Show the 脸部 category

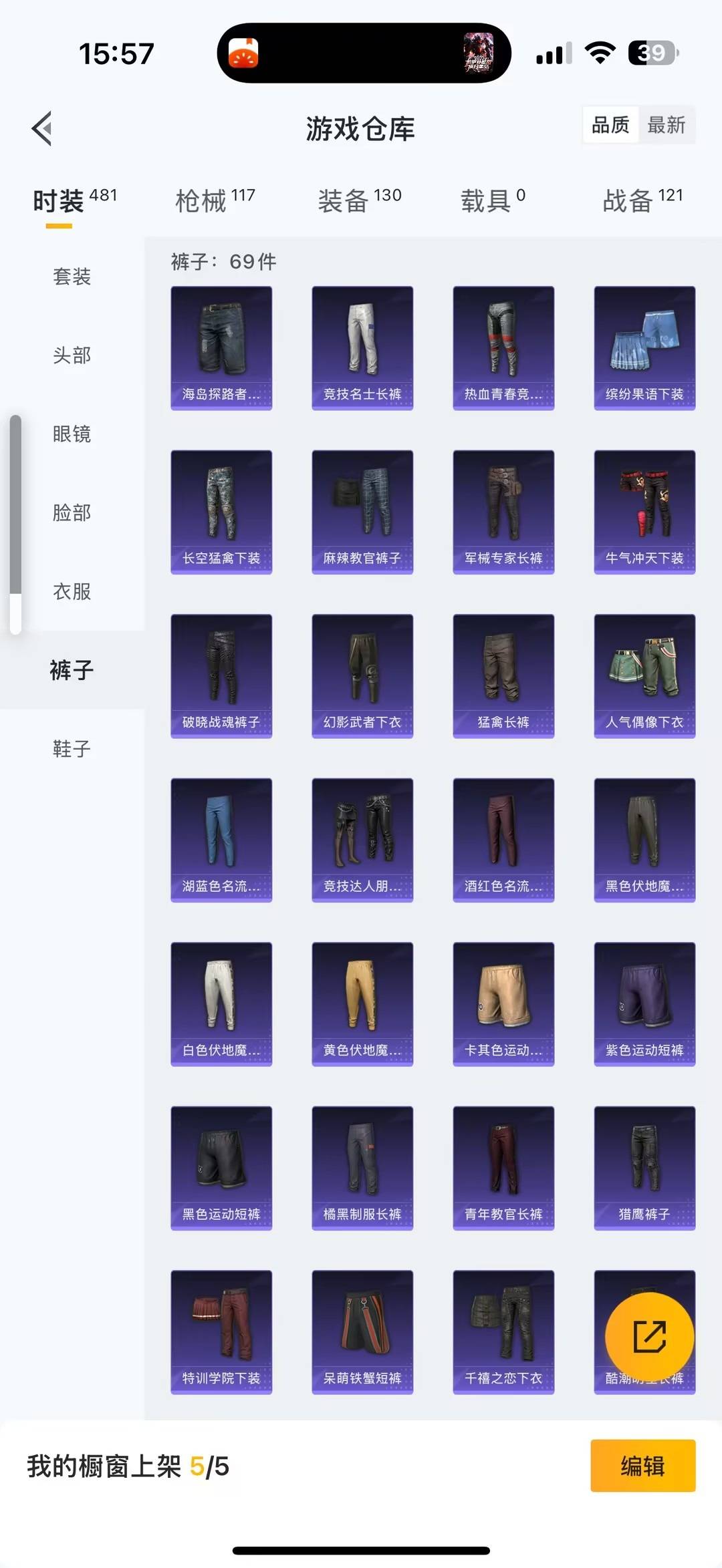tap(72, 513)
